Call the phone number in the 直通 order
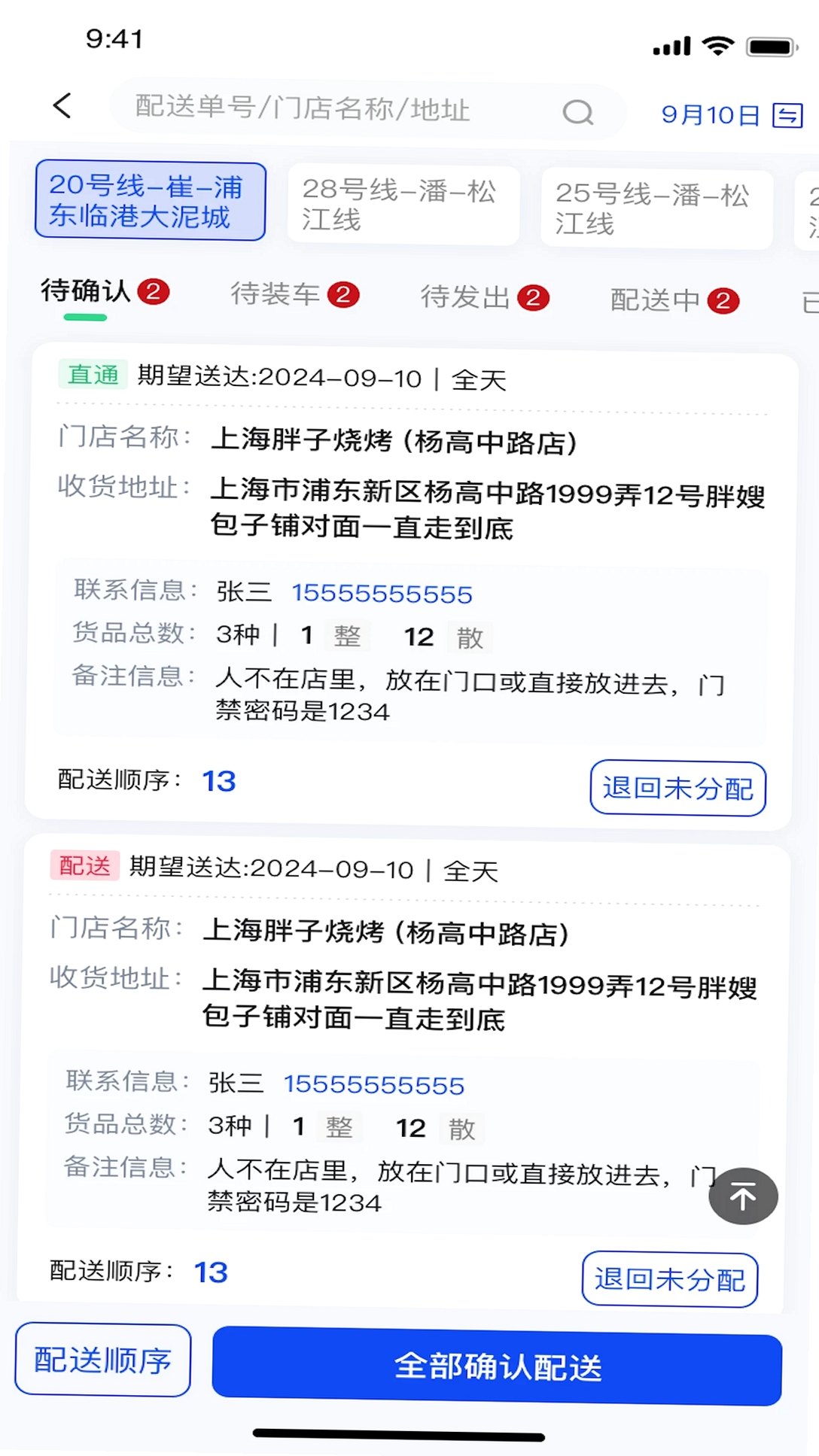 coord(382,594)
